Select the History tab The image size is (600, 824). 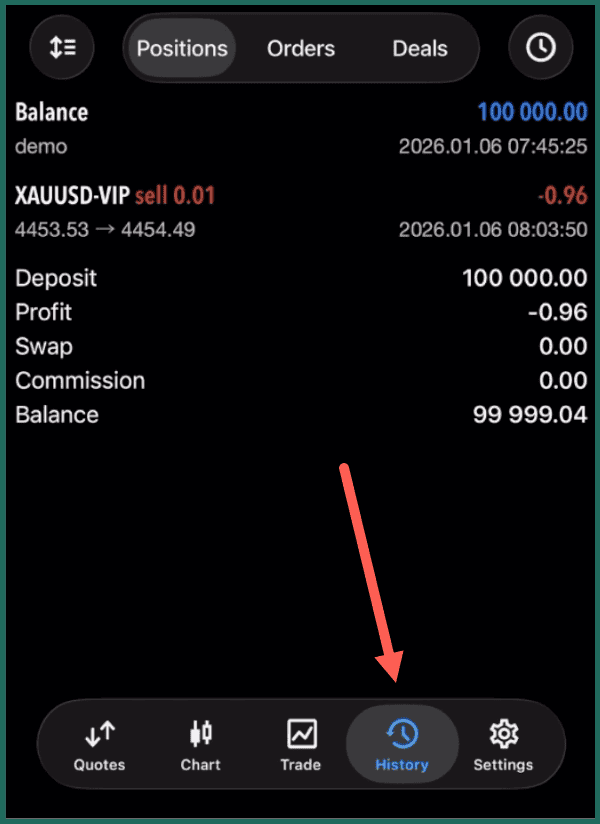click(402, 747)
